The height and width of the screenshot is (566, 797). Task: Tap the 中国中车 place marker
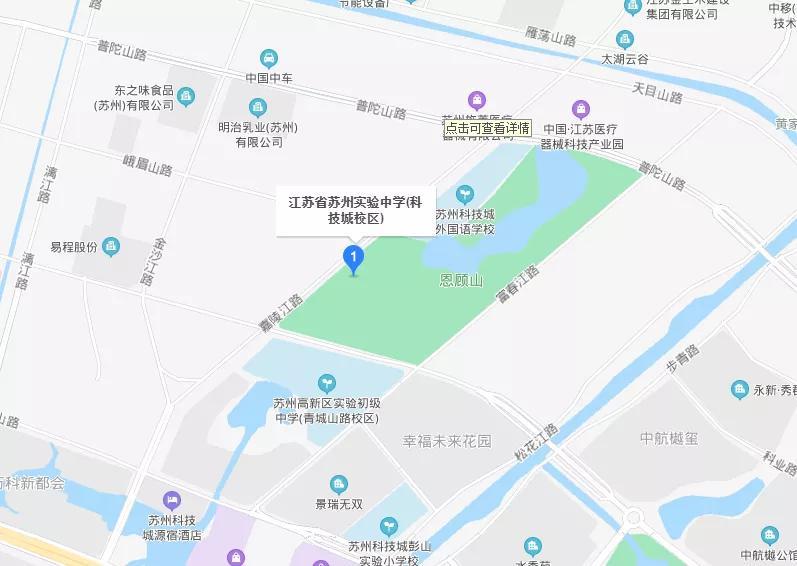click(268, 58)
